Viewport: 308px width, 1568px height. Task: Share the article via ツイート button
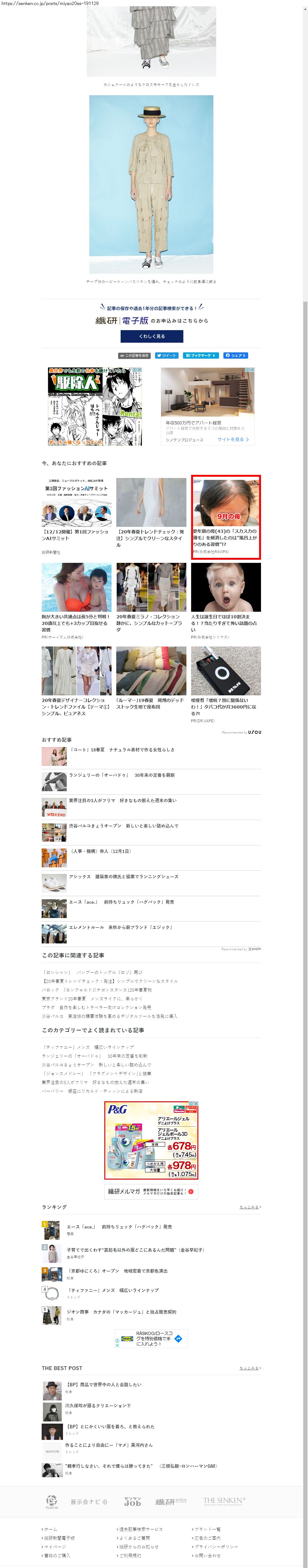click(x=166, y=356)
